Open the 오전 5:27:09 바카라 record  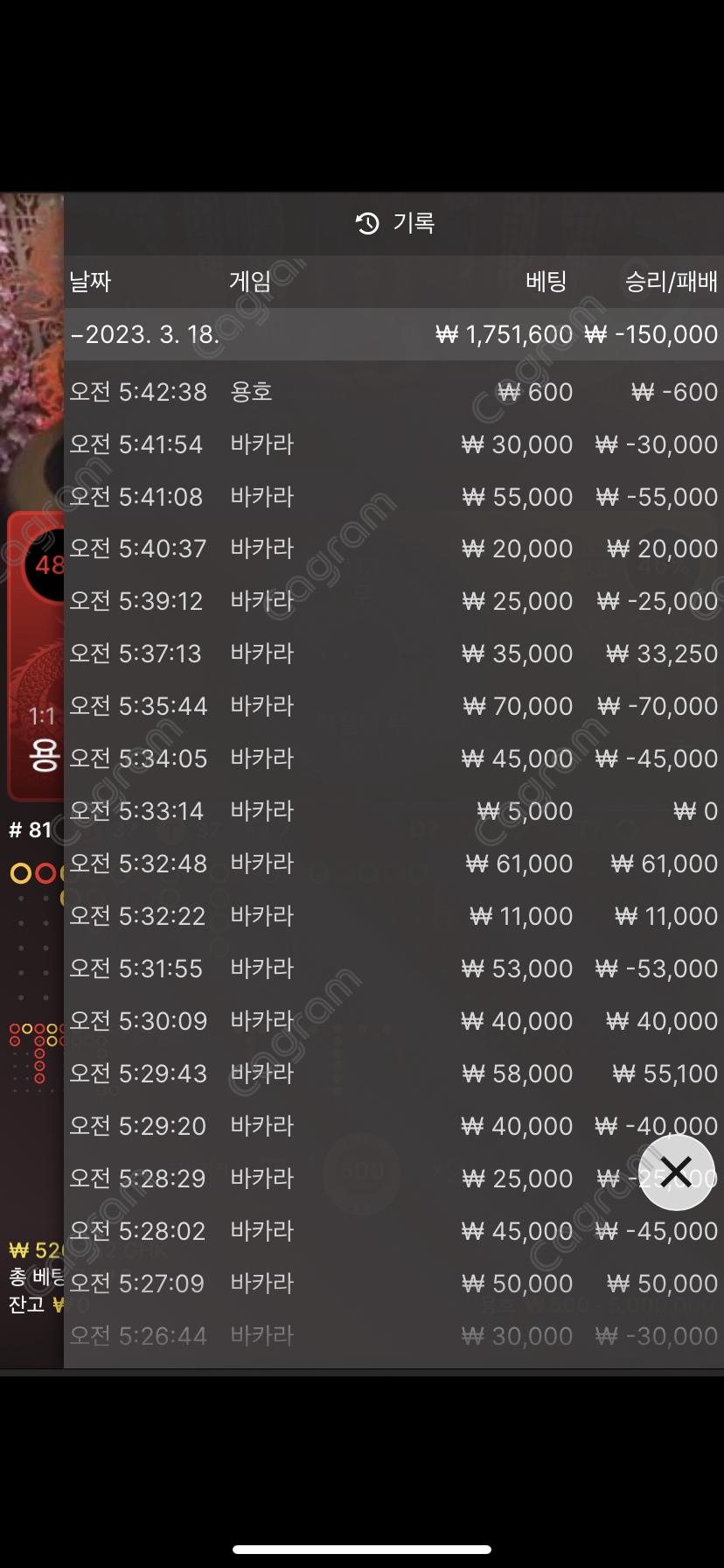pos(393,1284)
